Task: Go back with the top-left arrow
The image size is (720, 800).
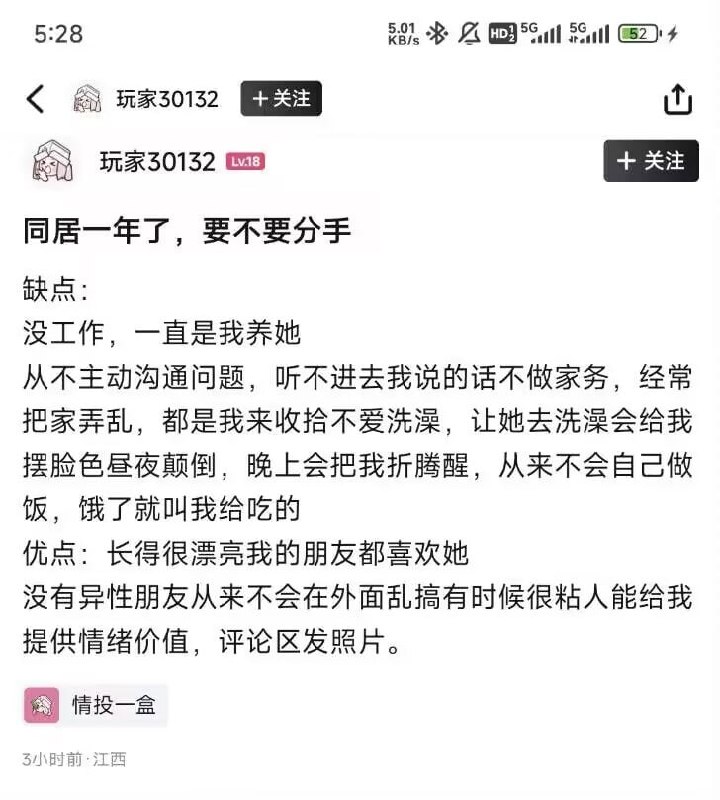Action: click(x=36, y=98)
